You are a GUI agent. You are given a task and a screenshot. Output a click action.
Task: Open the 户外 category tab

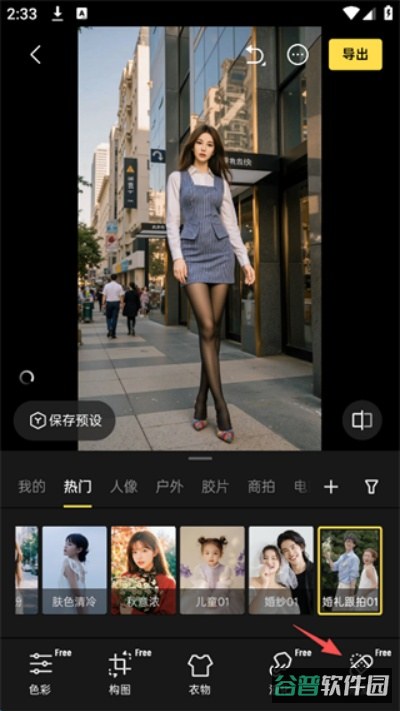170,487
